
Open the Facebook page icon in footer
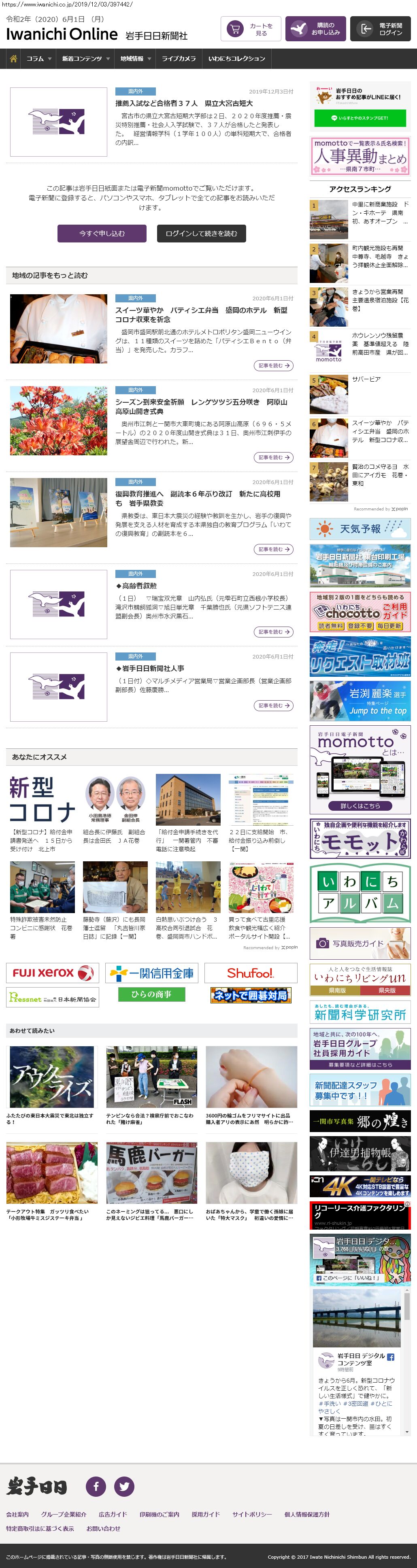(96, 1486)
